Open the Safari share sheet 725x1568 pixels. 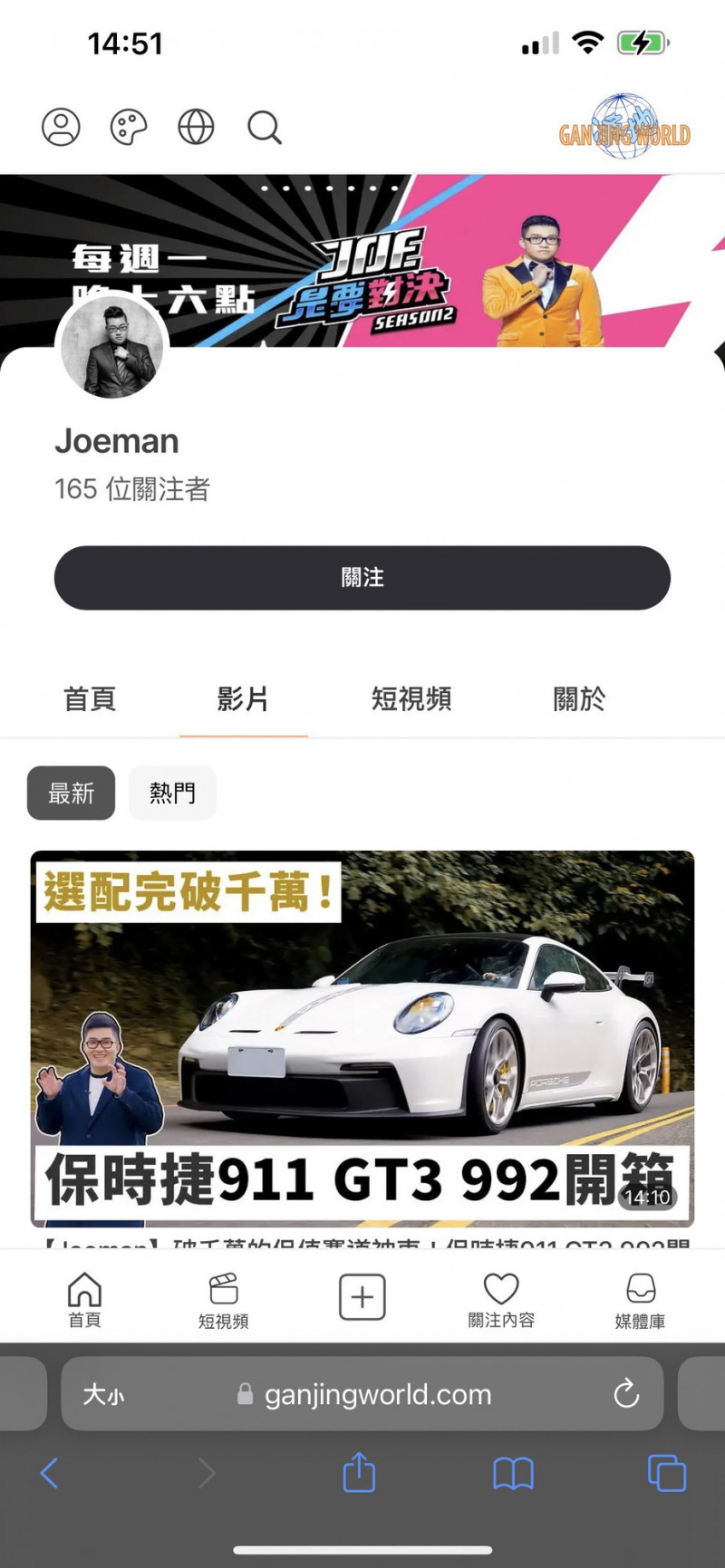[x=359, y=1472]
